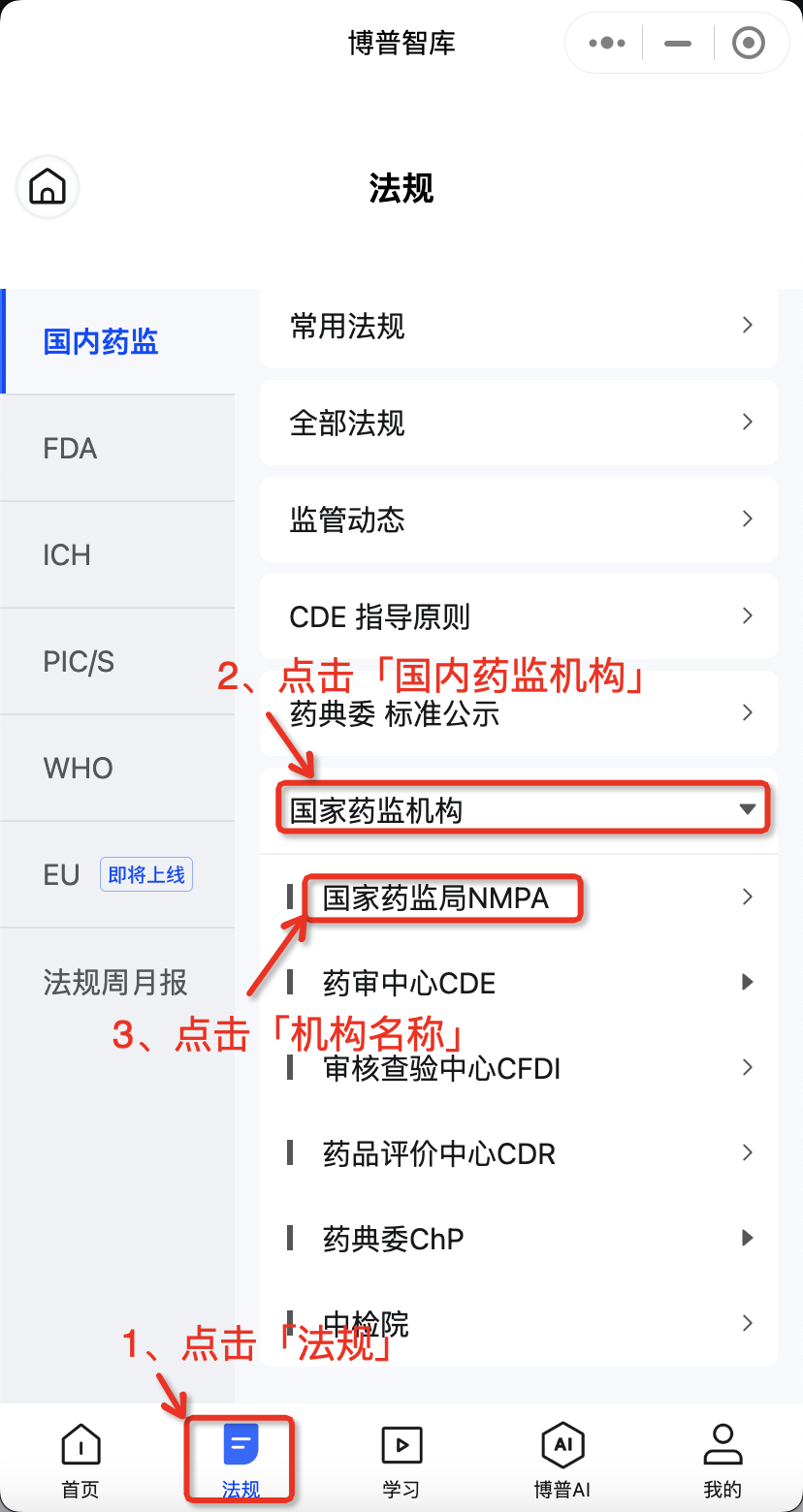Select the ICH category
Image resolution: width=803 pixels, height=1512 pixels.
click(117, 555)
